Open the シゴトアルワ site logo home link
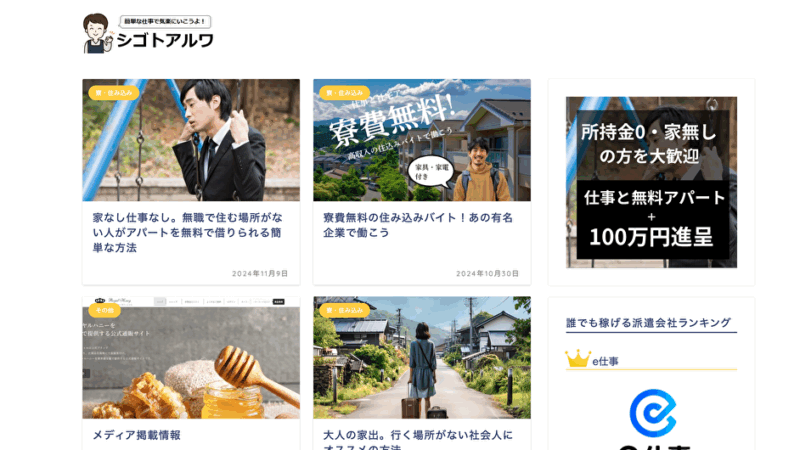Image resolution: width=800 pixels, height=450 pixels. point(148,34)
